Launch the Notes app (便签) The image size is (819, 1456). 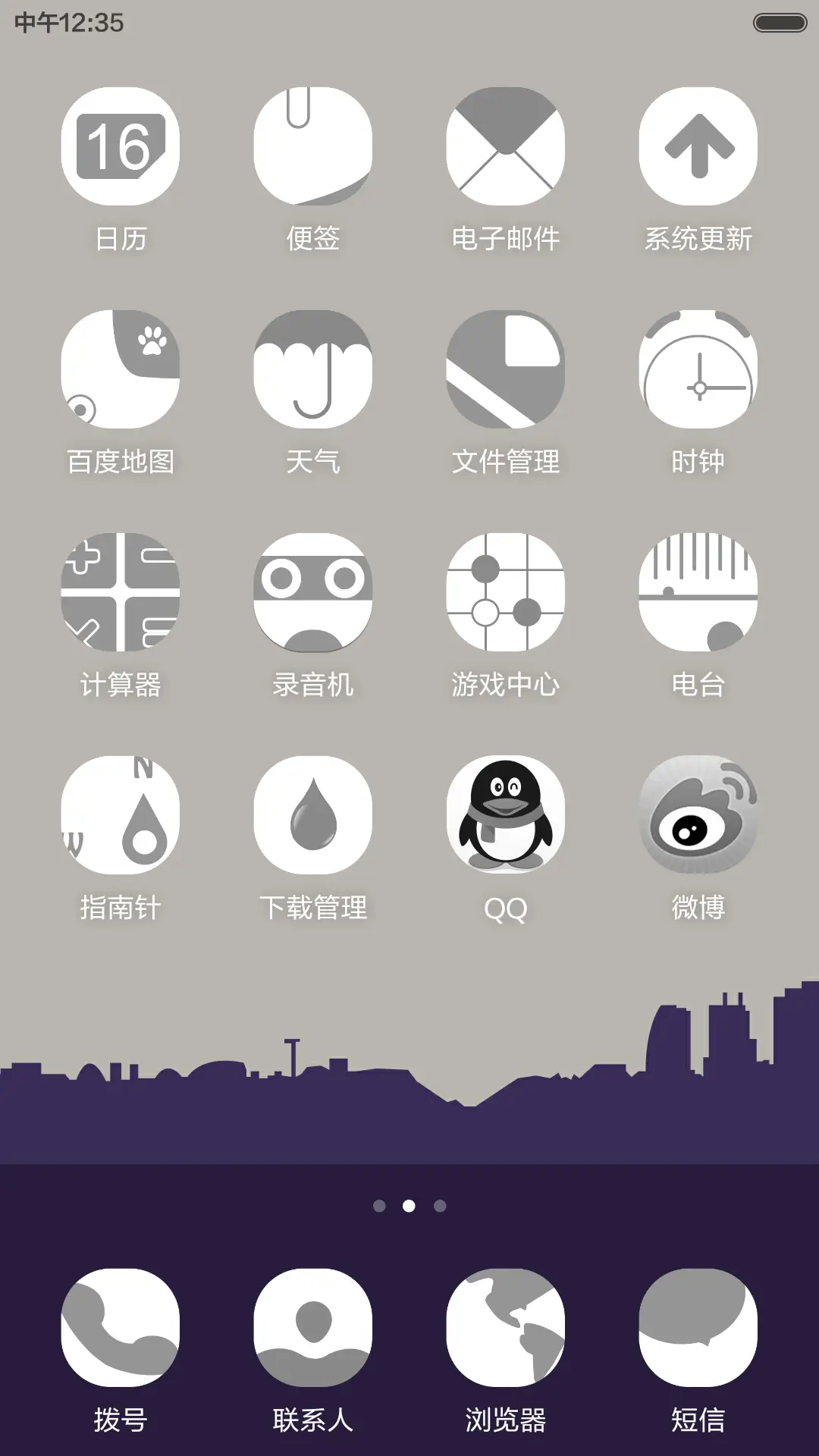[x=313, y=146]
